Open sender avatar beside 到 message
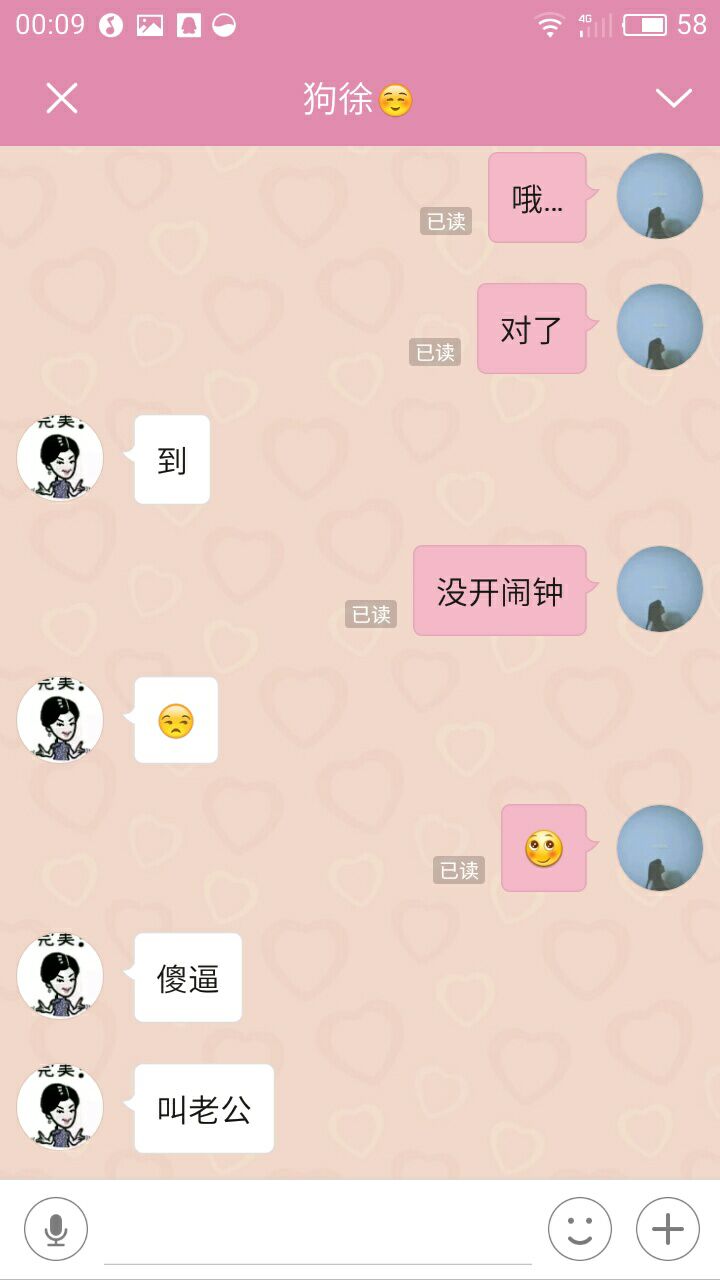 click(60, 459)
